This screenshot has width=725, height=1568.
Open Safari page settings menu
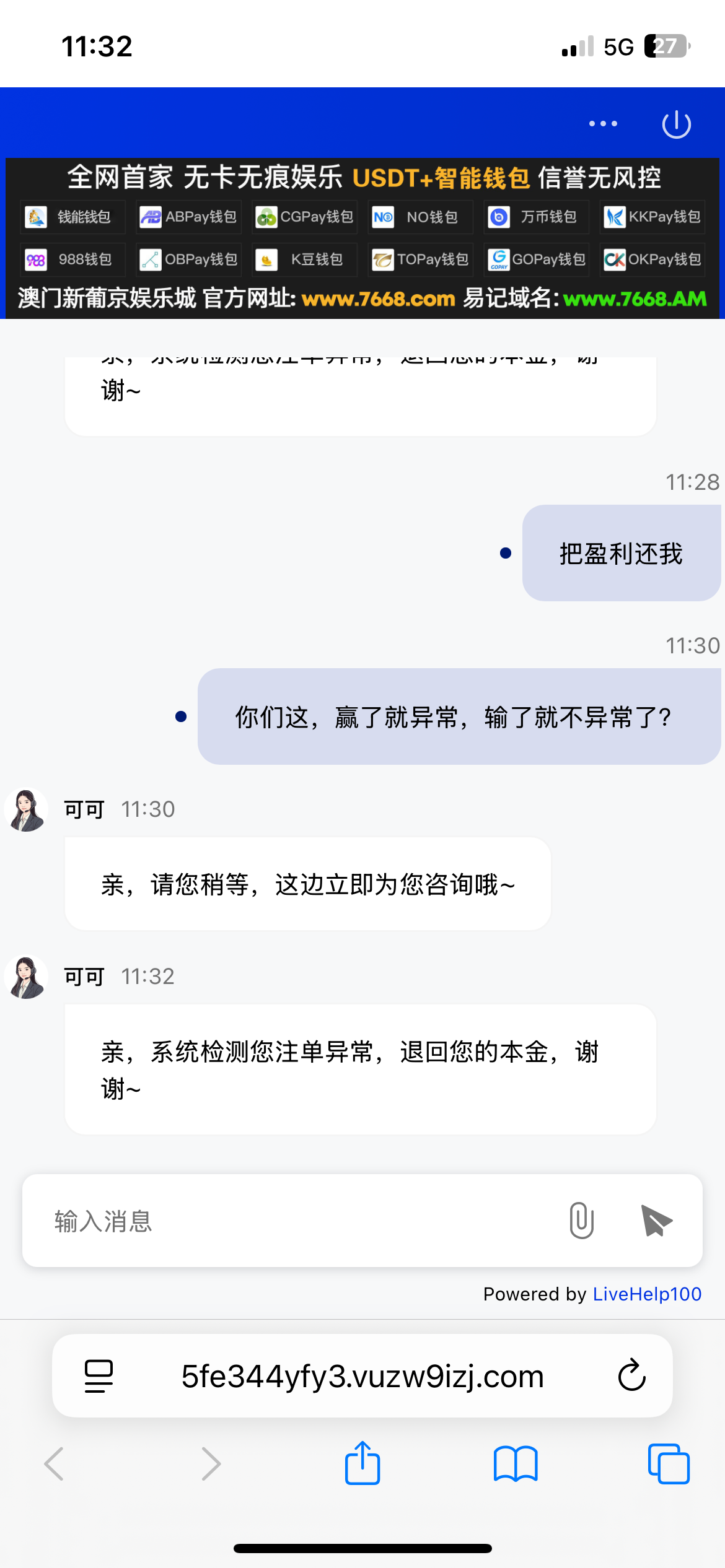pos(99,1376)
